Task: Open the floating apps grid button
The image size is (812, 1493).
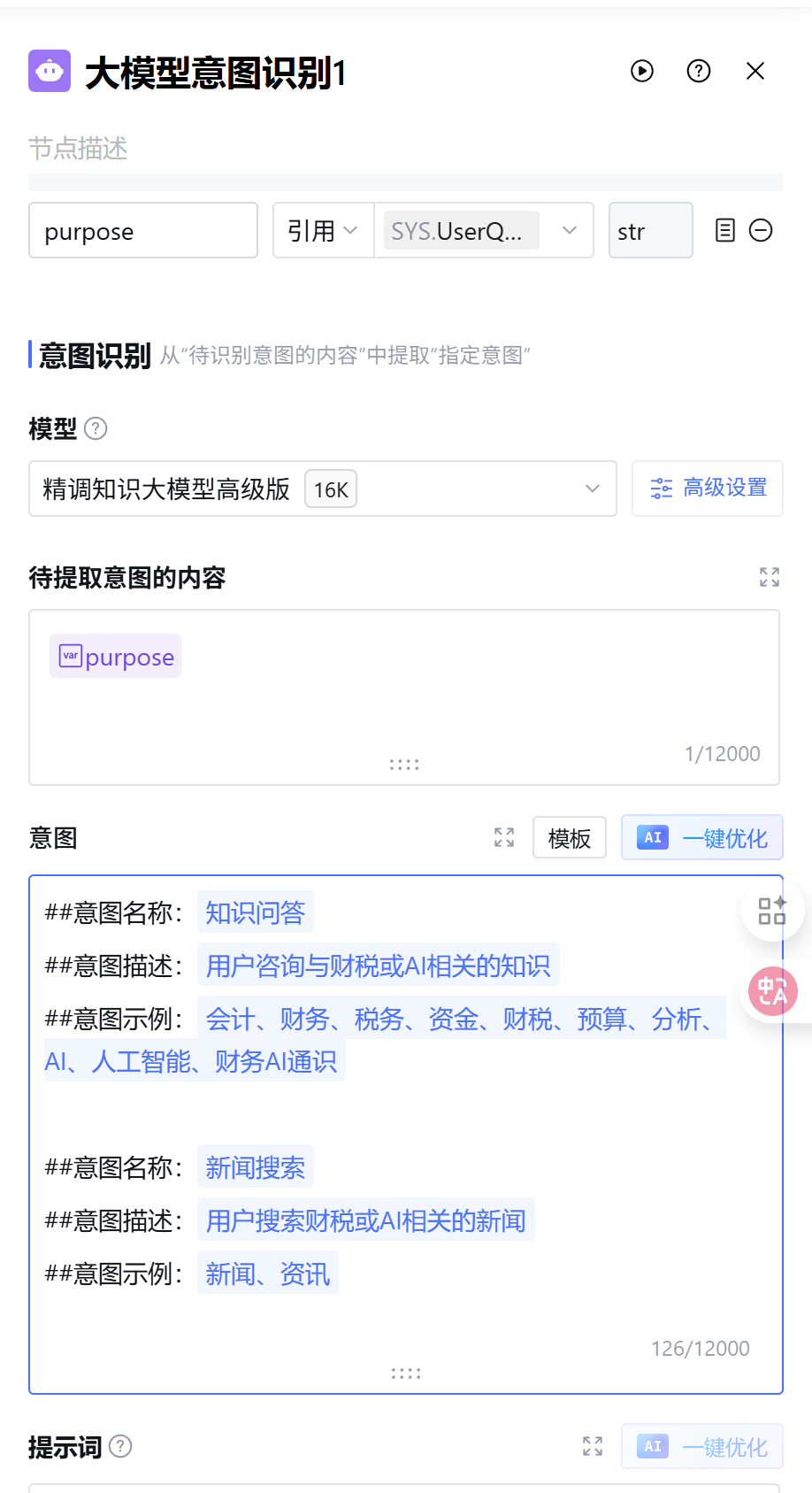Action: 772,910
